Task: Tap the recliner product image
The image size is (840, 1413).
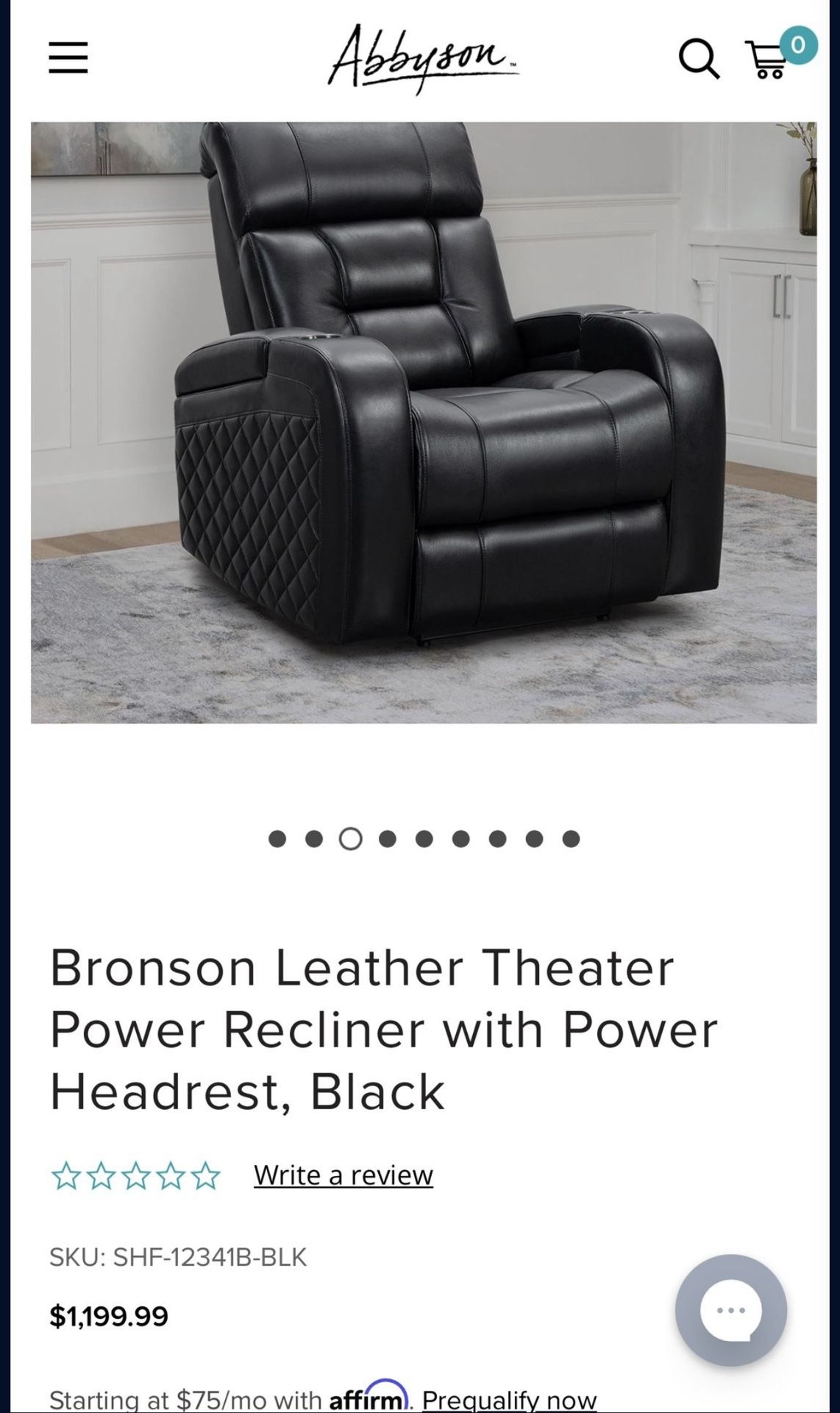Action: 424,422
